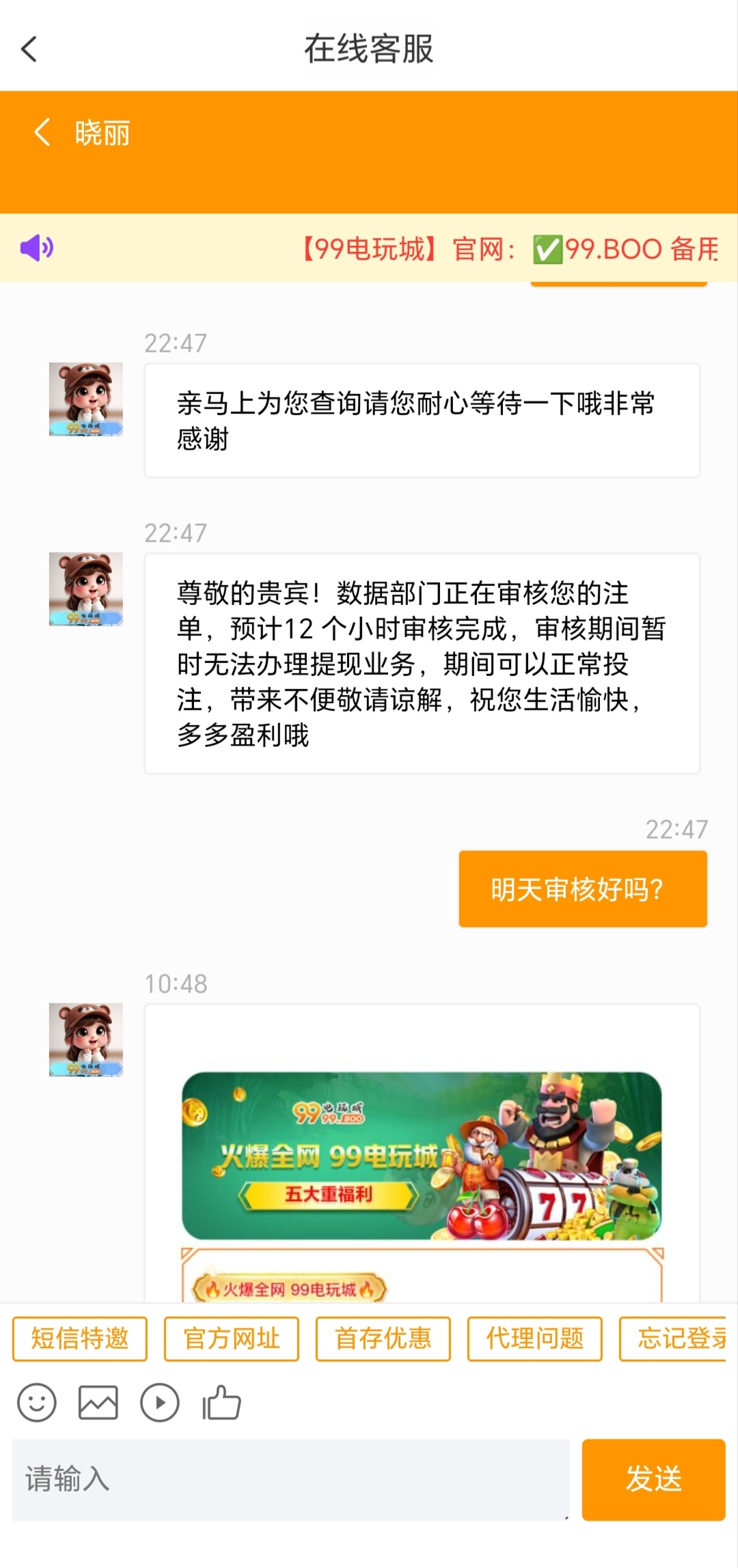
Task: Send the message with 发送
Action: [x=653, y=1479]
